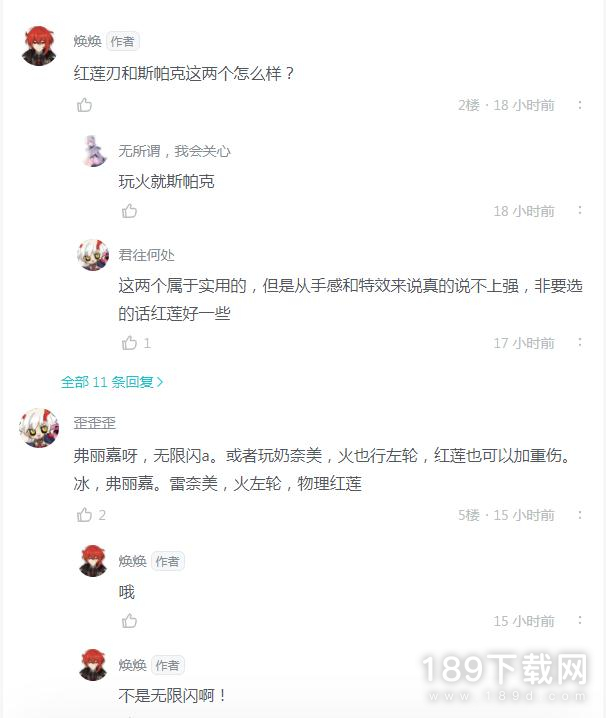
Task: Open more options on the 5楼 comment
Action: 581,515
